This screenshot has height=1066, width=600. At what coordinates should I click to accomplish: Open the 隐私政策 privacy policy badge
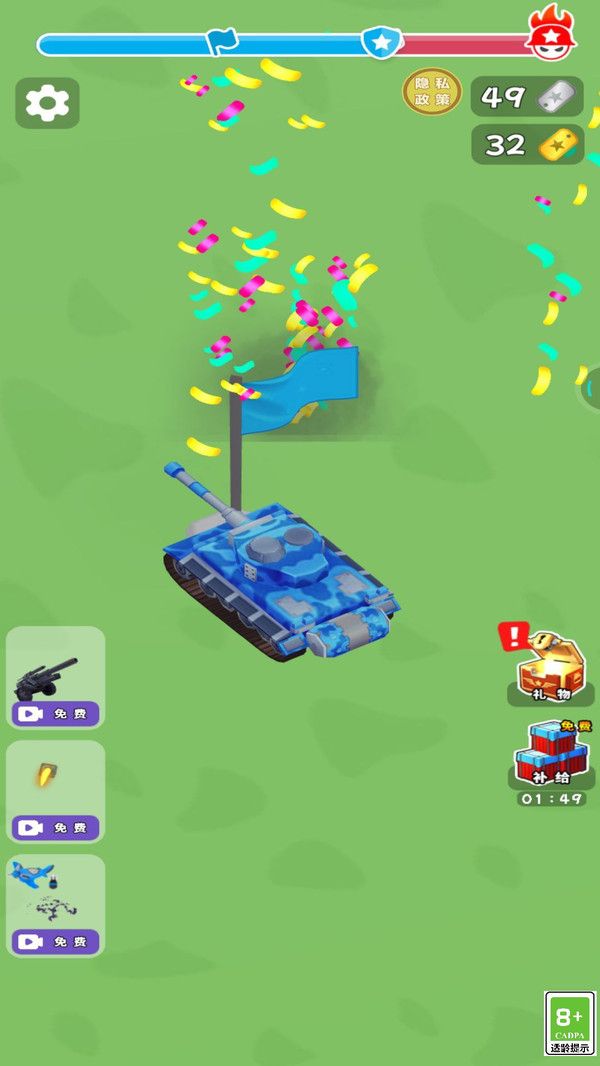point(431,92)
